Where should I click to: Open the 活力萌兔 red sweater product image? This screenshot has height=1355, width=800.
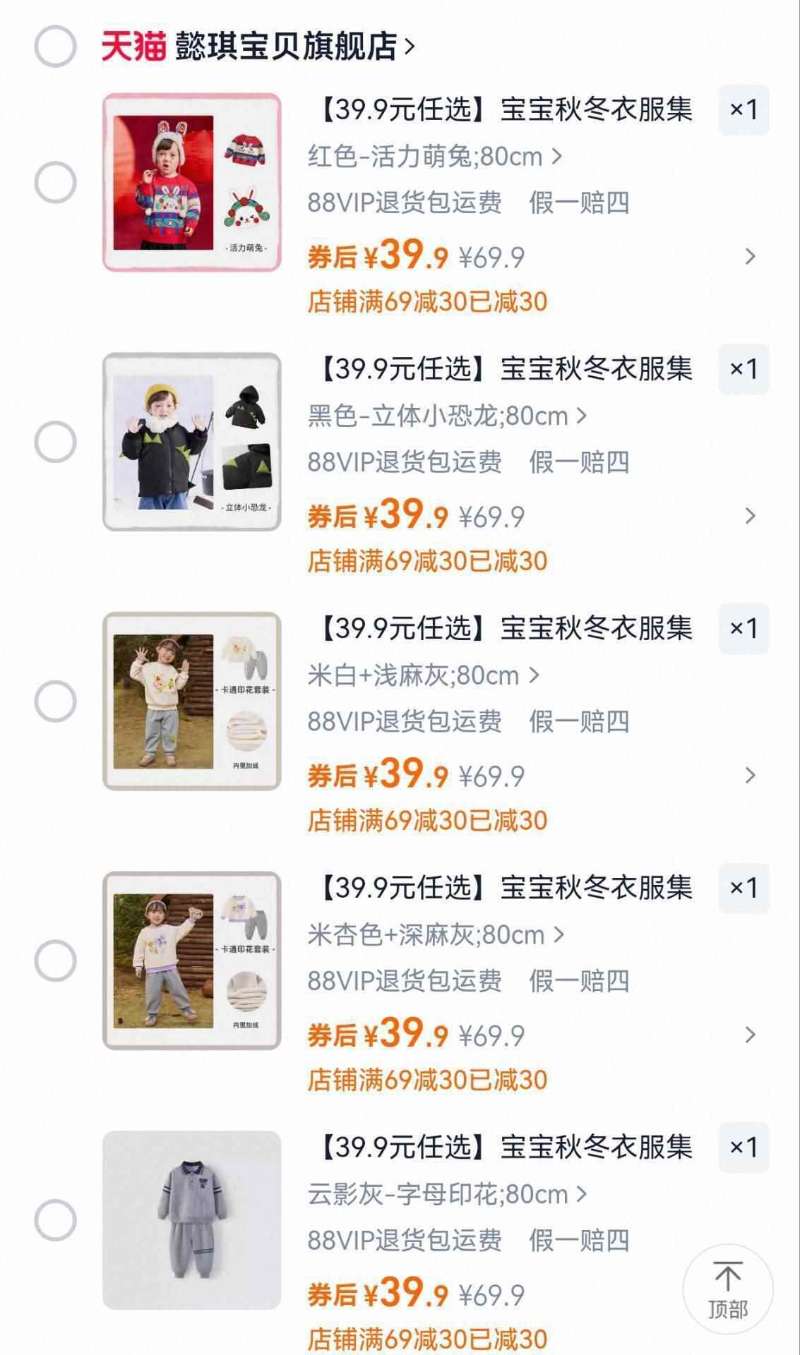click(x=192, y=182)
